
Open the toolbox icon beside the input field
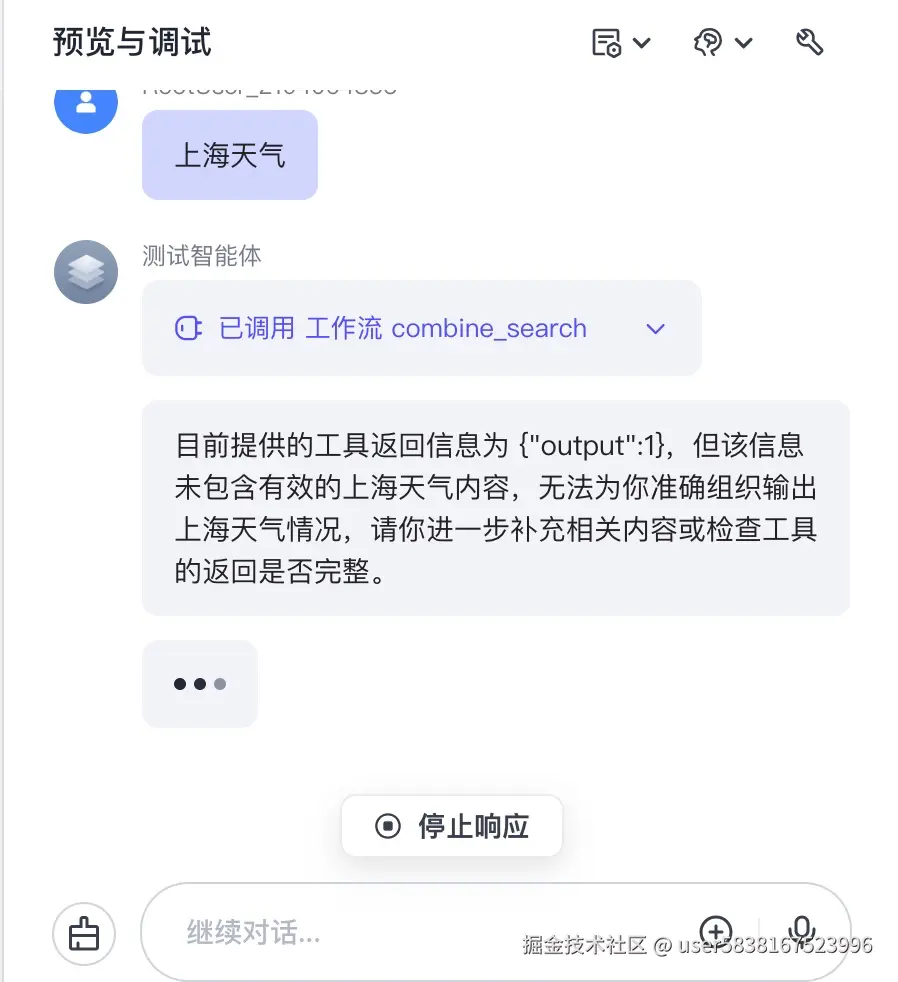[x=84, y=933]
